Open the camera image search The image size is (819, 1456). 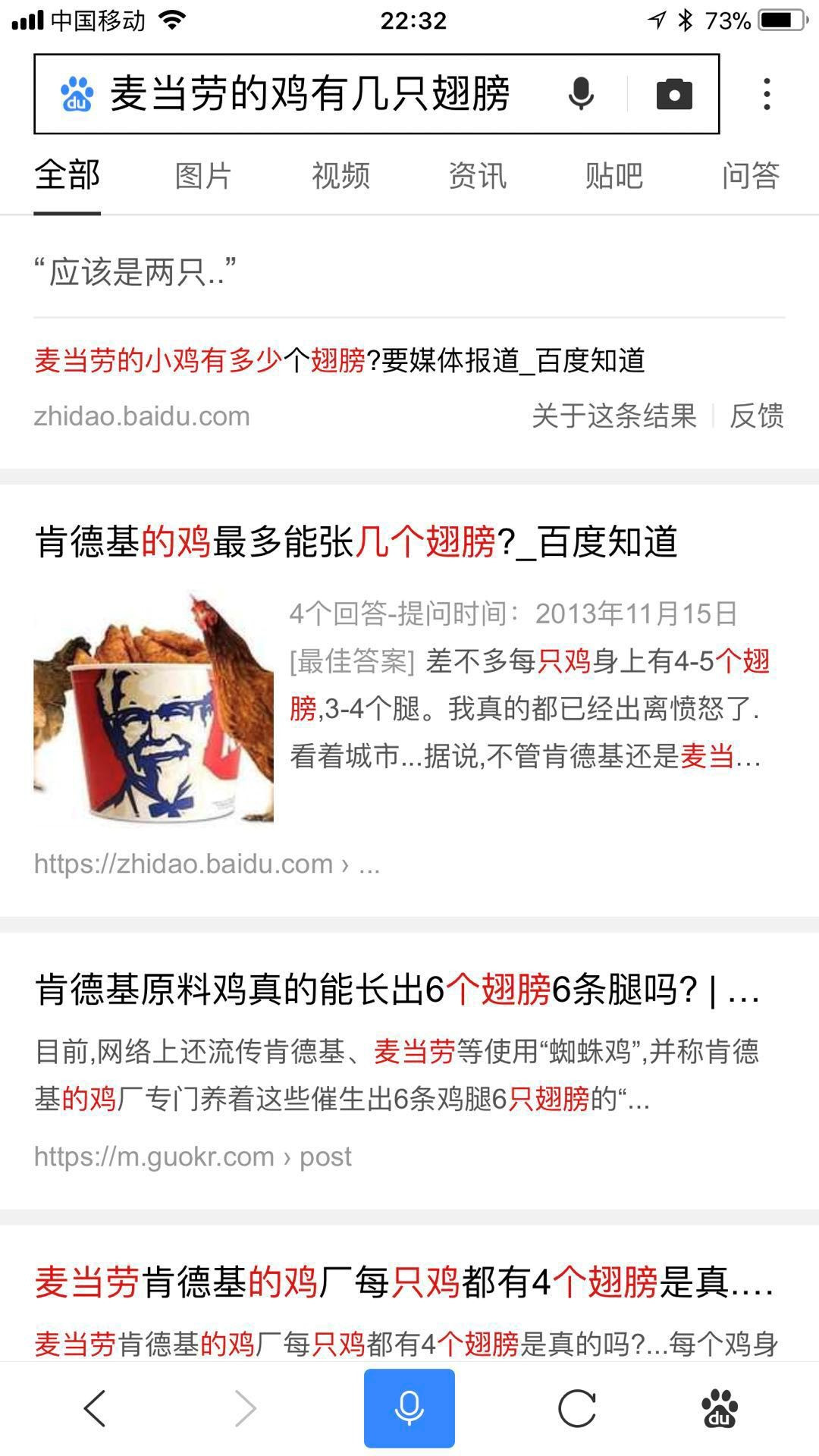[673, 94]
